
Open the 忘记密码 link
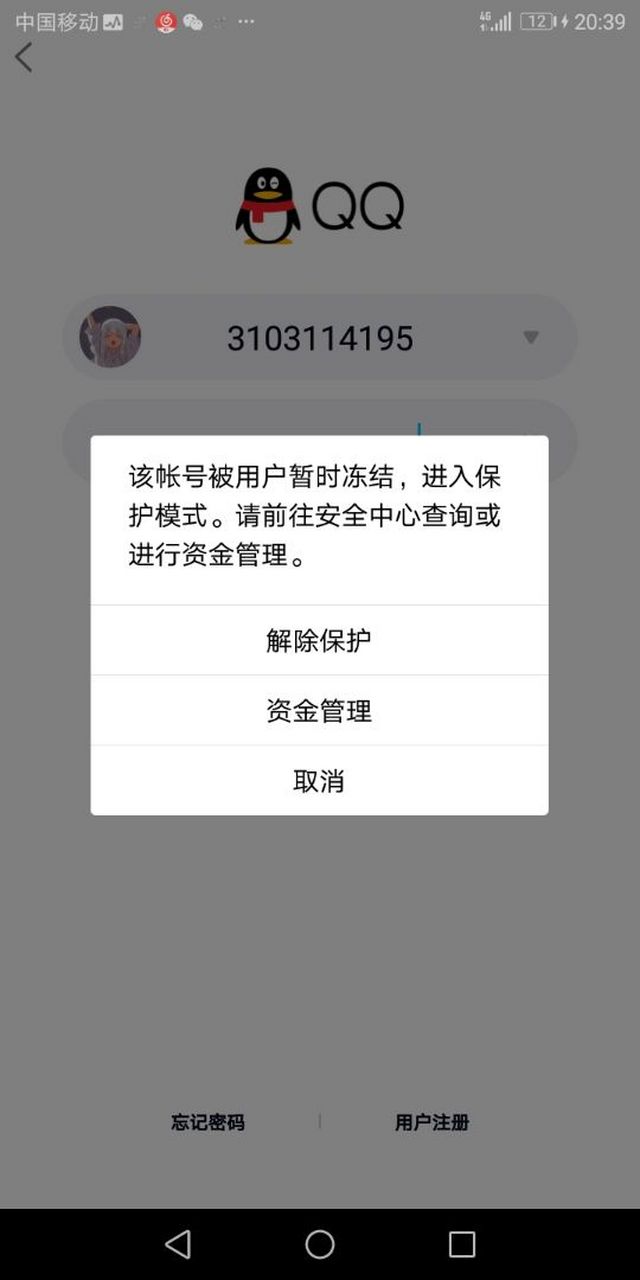pos(208,1122)
